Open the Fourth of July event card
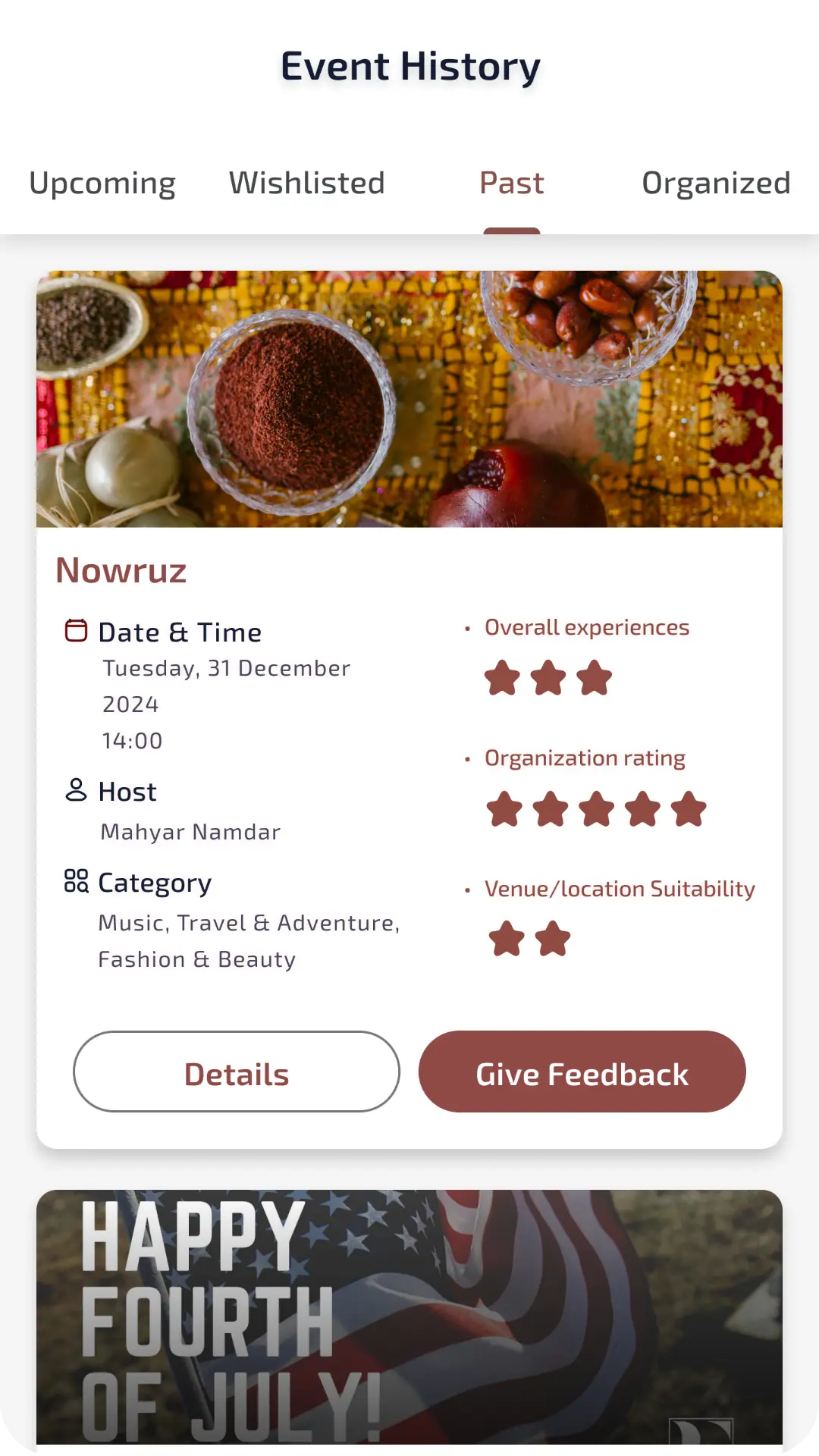Screen dimensions: 819x1456 [x=409, y=1316]
